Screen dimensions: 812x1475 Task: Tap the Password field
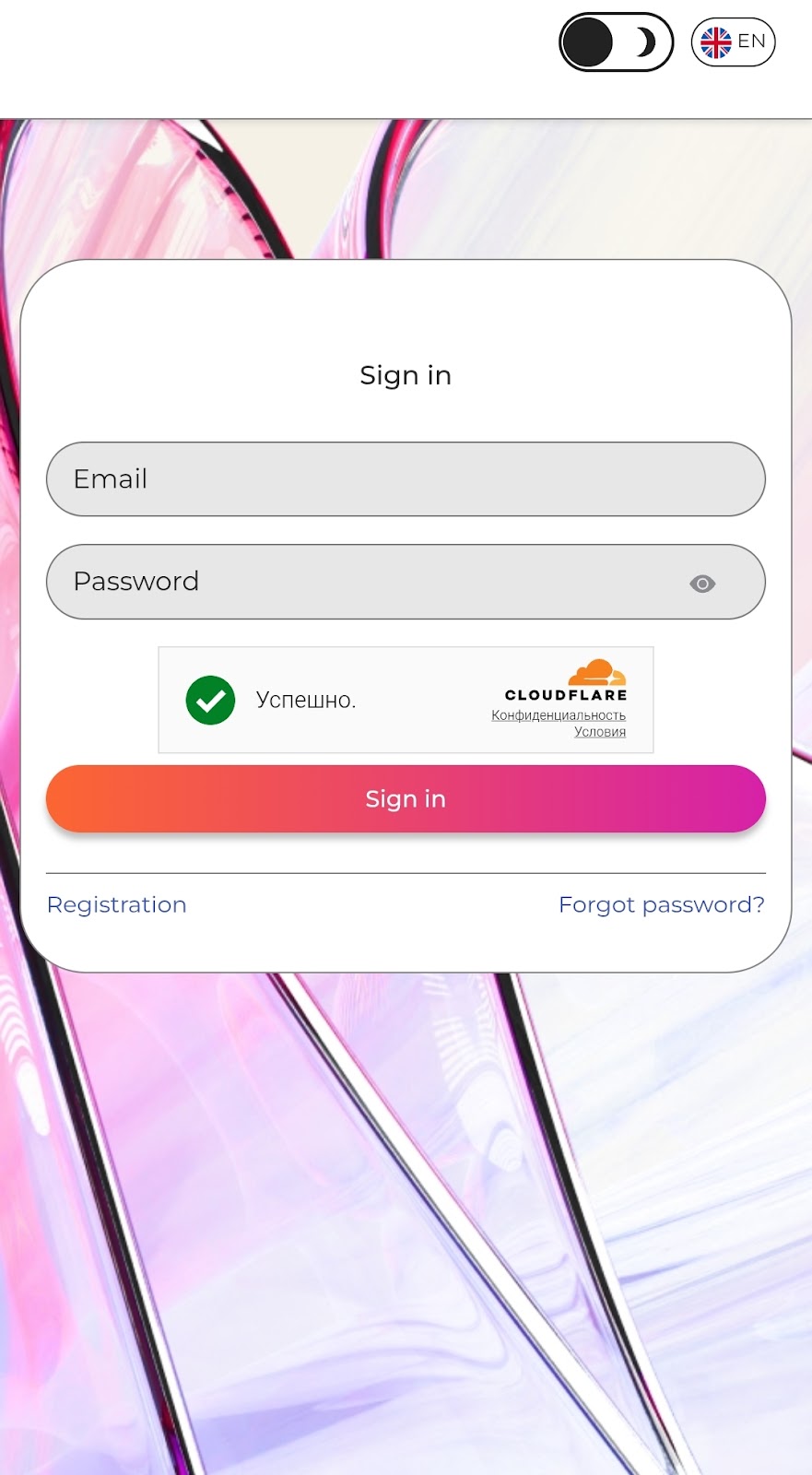pyautogui.click(x=369, y=582)
